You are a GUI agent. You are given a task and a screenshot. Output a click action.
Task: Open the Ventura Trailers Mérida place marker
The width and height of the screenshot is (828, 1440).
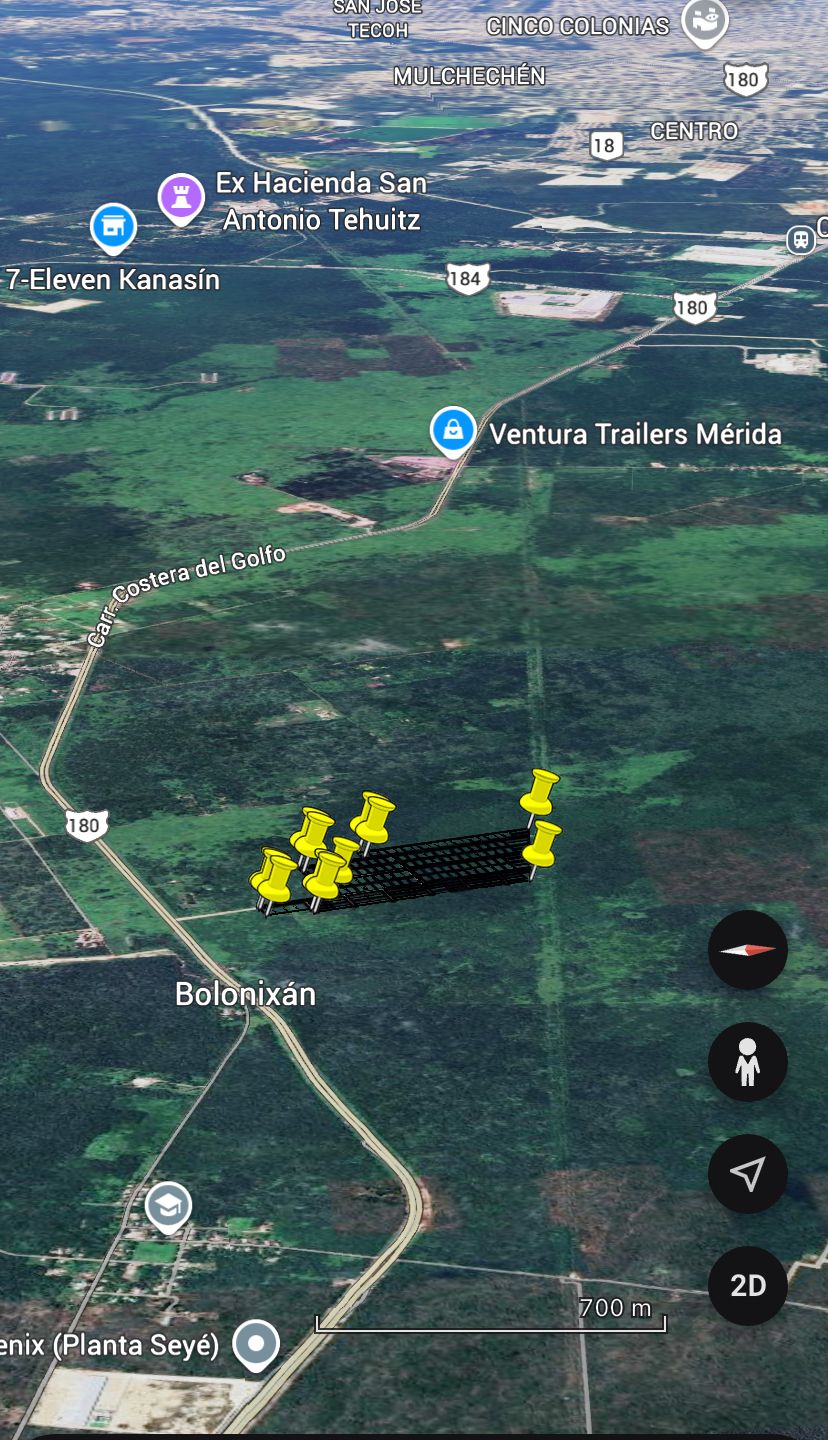tap(453, 430)
